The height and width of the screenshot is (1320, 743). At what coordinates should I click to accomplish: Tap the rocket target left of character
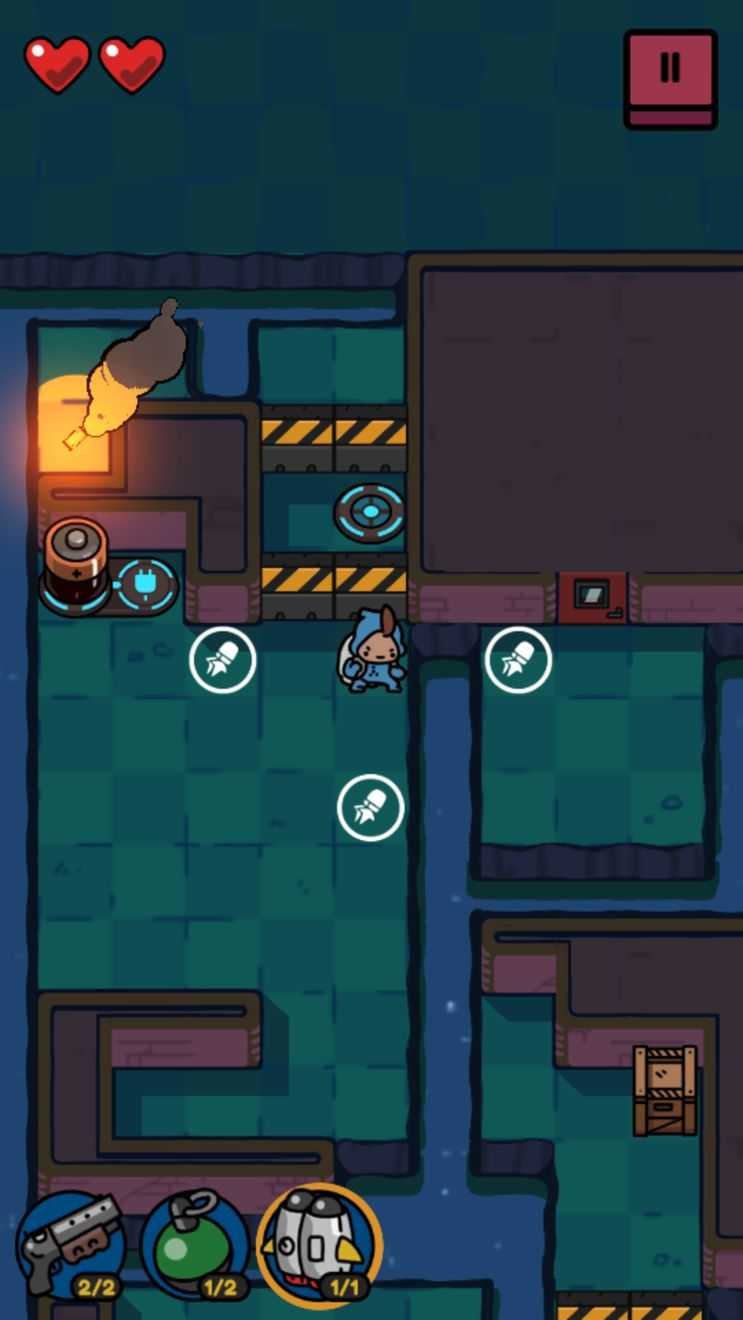[223, 660]
